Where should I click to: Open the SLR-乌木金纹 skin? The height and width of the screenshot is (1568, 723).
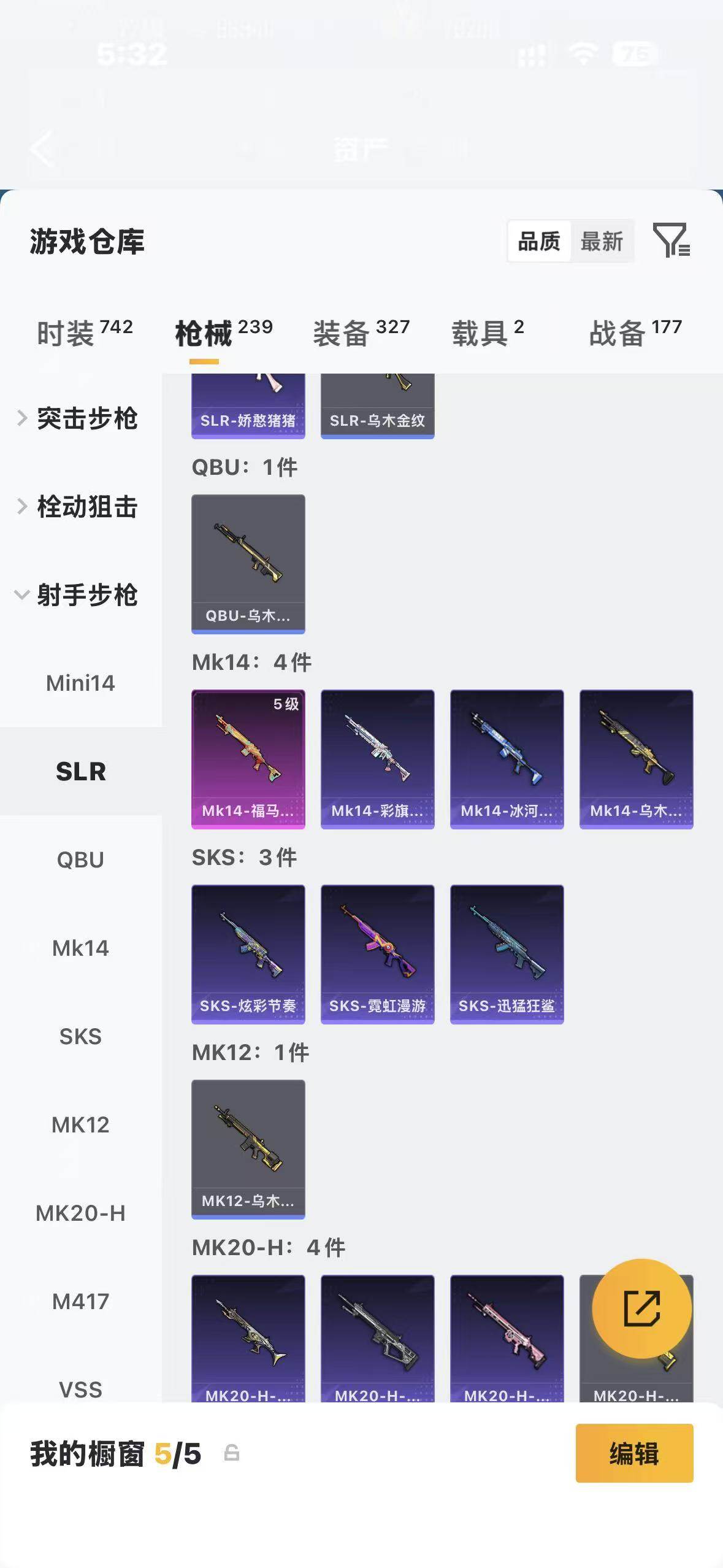click(x=378, y=406)
